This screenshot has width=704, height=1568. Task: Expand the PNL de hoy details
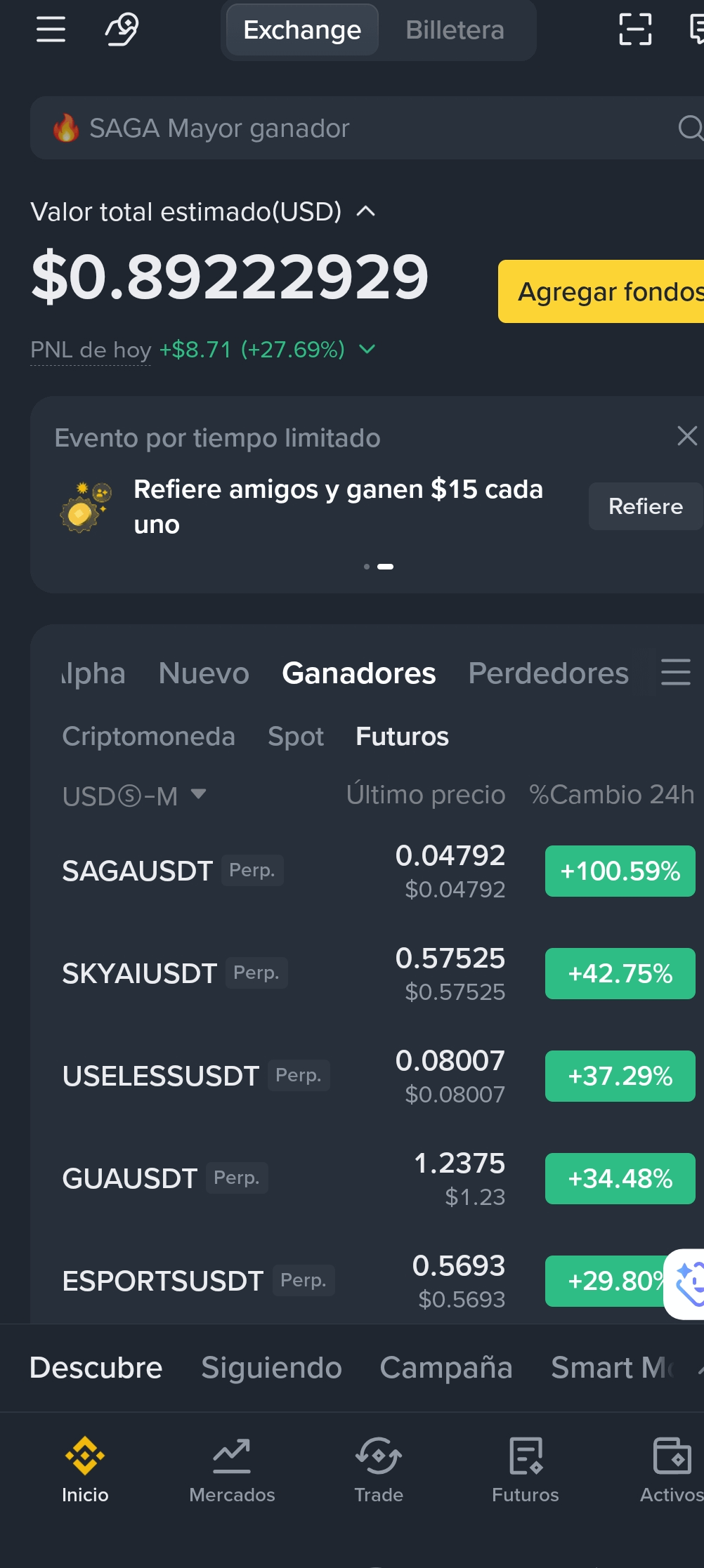point(367,349)
